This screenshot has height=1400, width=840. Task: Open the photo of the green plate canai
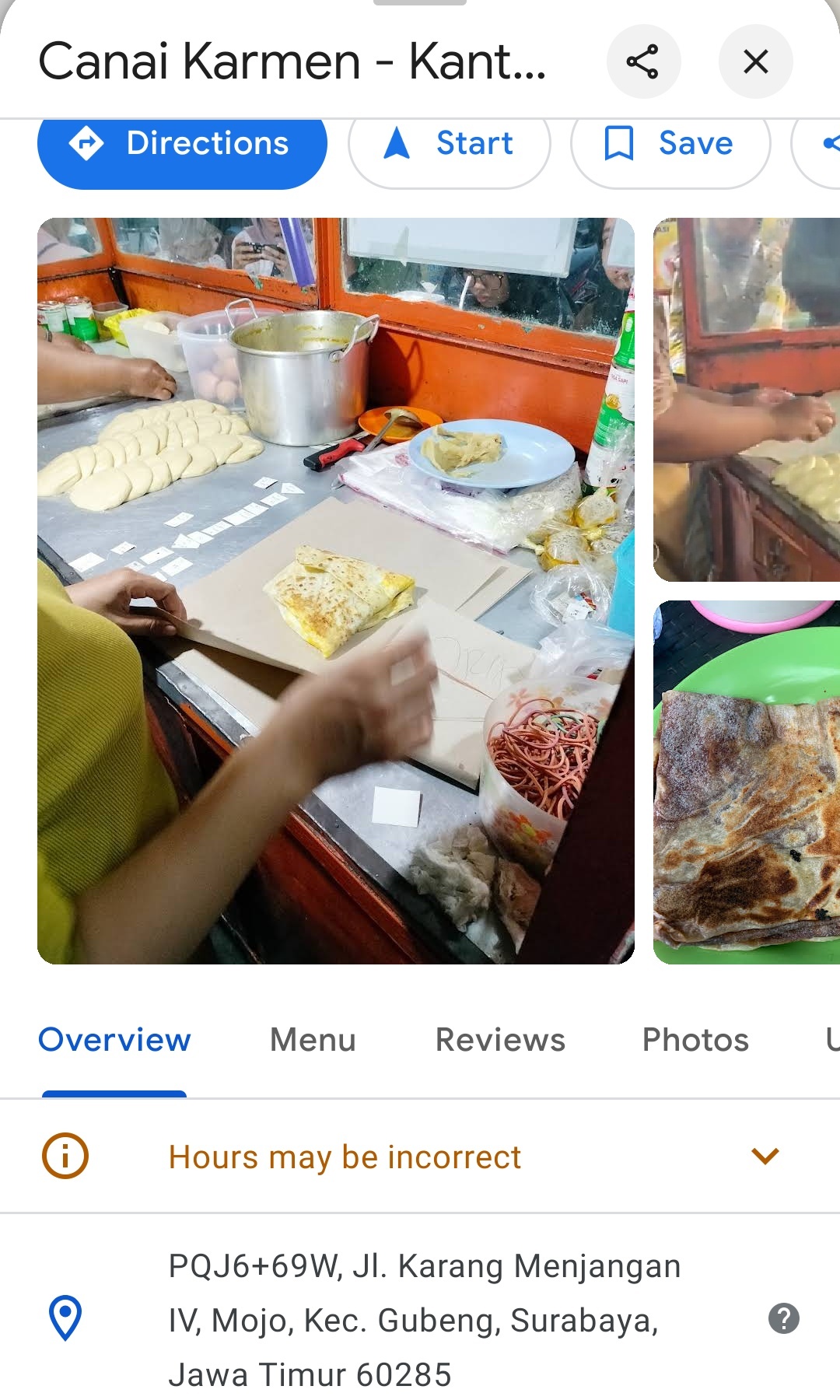point(747,782)
